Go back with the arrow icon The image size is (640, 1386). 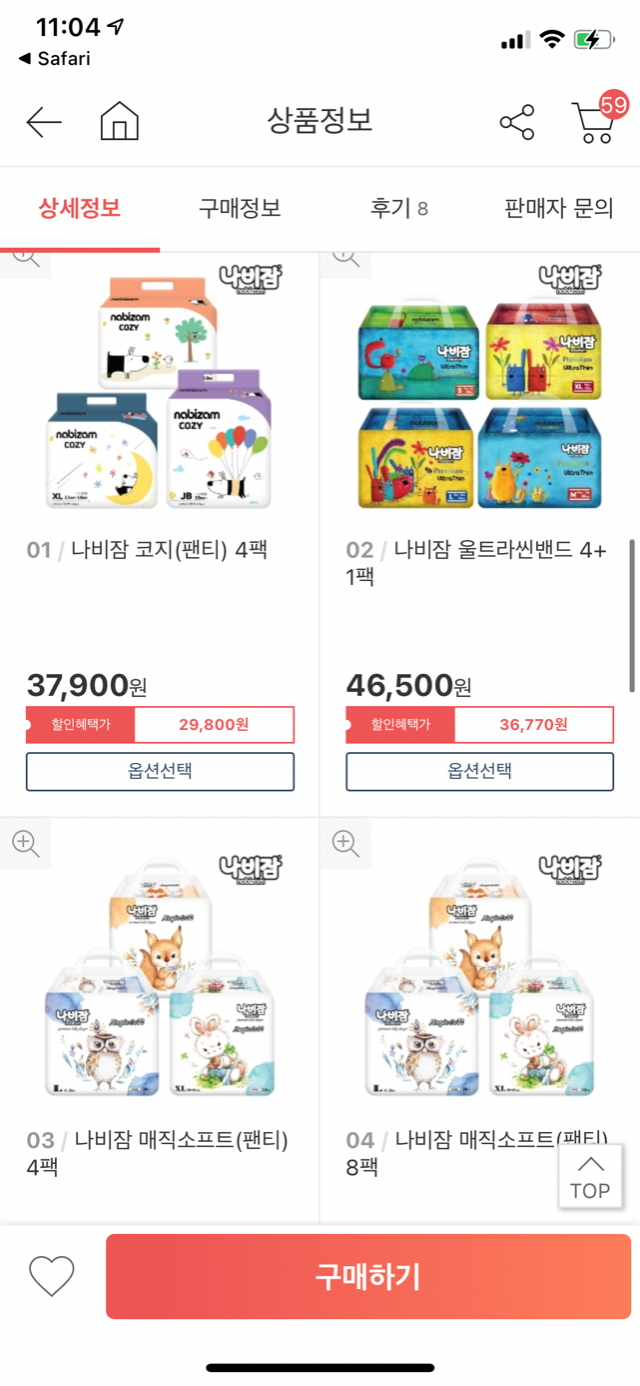[44, 123]
